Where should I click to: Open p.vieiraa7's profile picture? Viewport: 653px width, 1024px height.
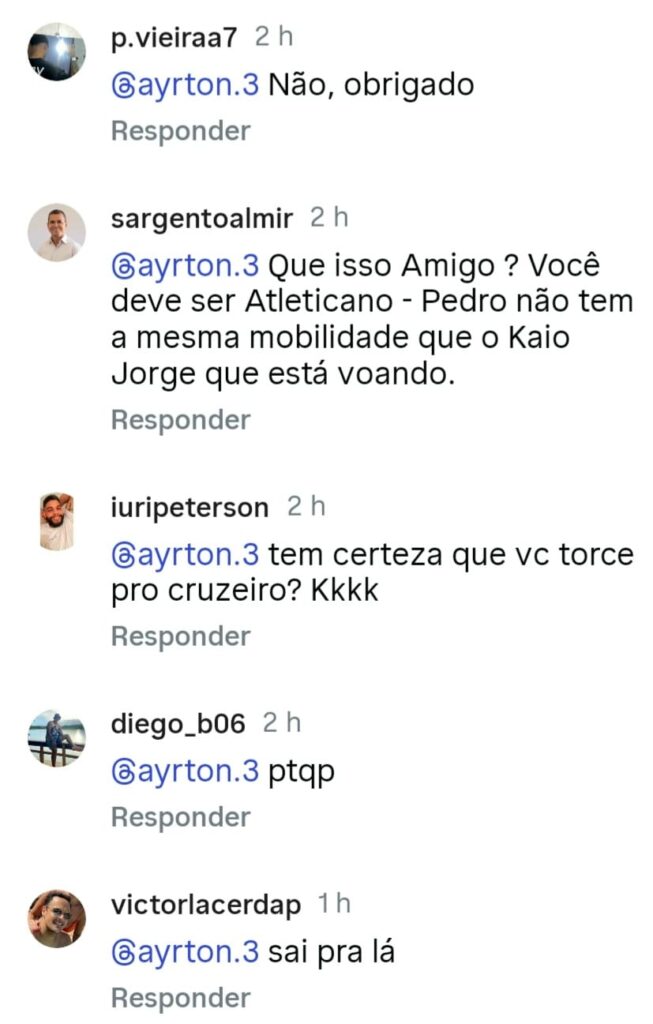click(56, 52)
